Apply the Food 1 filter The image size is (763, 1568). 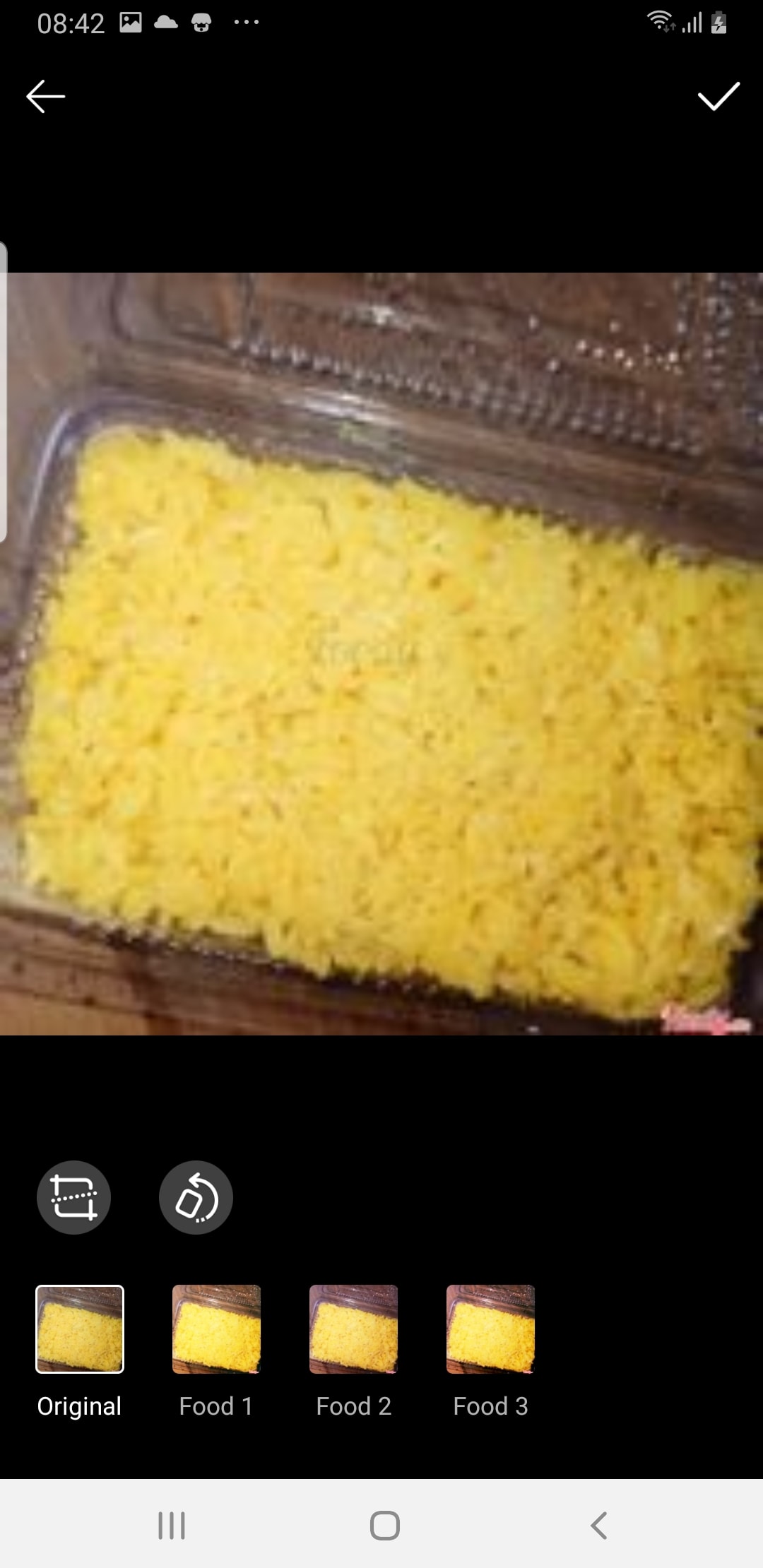(x=216, y=1329)
